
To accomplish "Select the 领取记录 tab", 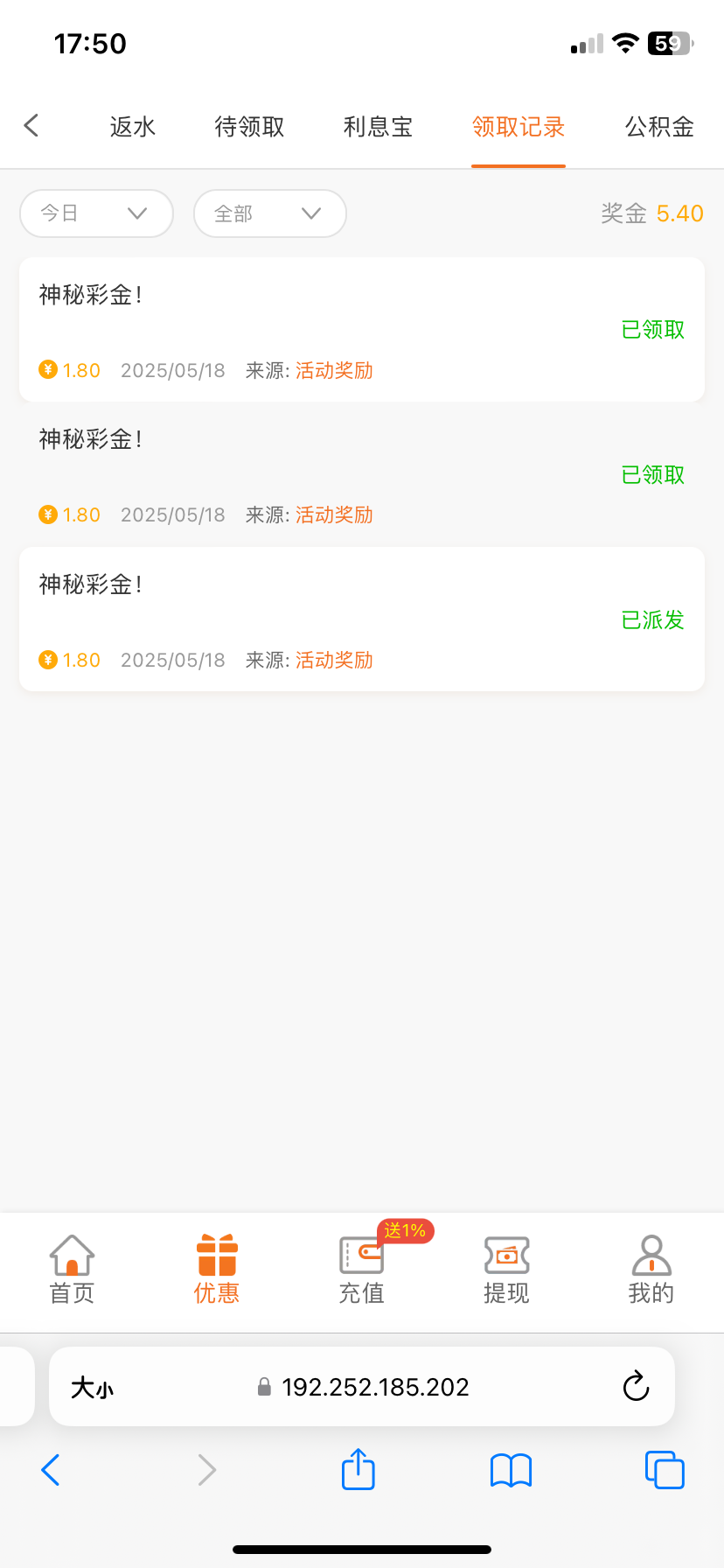I will tap(519, 127).
